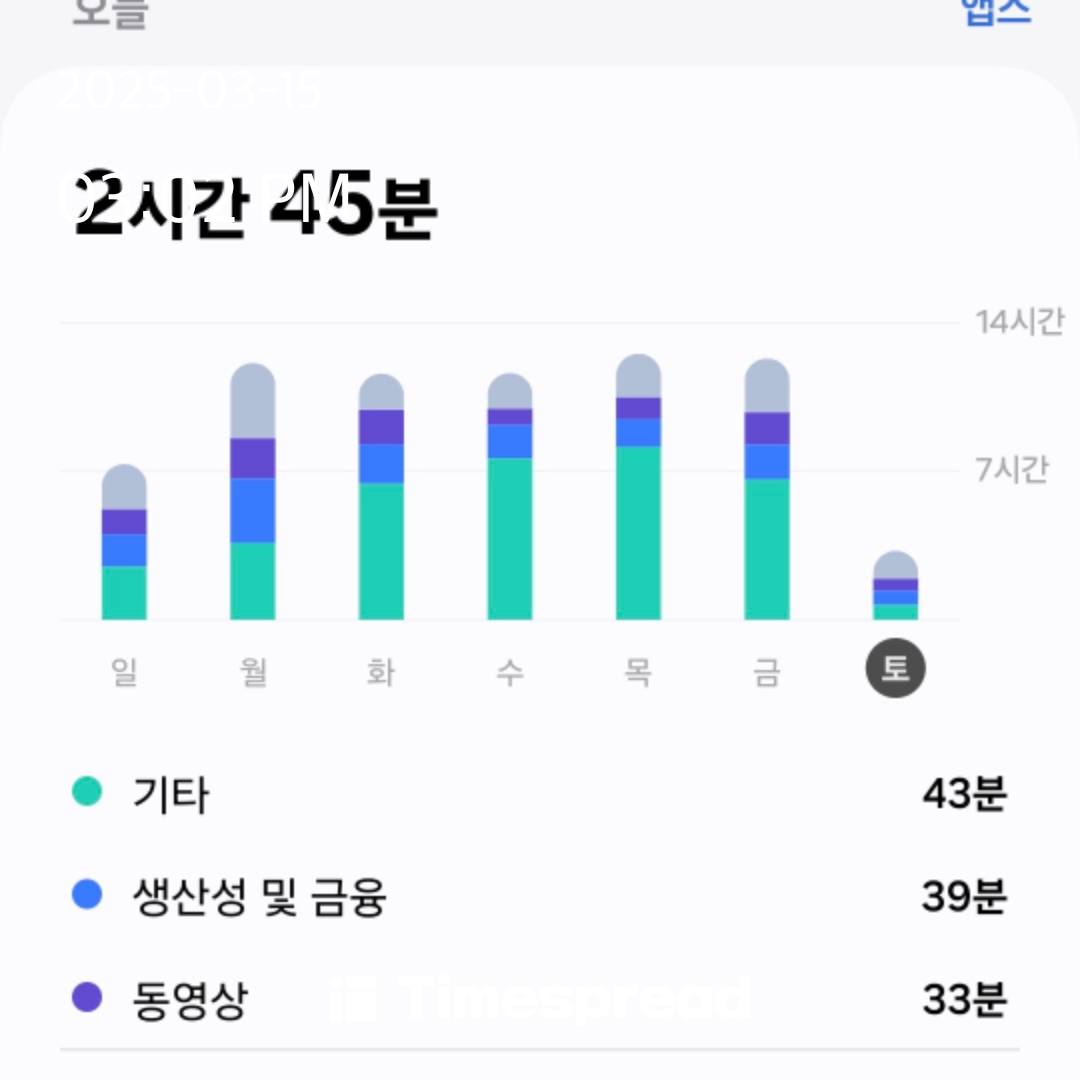
Task: Open the 기타 category row
Action: coord(540,793)
